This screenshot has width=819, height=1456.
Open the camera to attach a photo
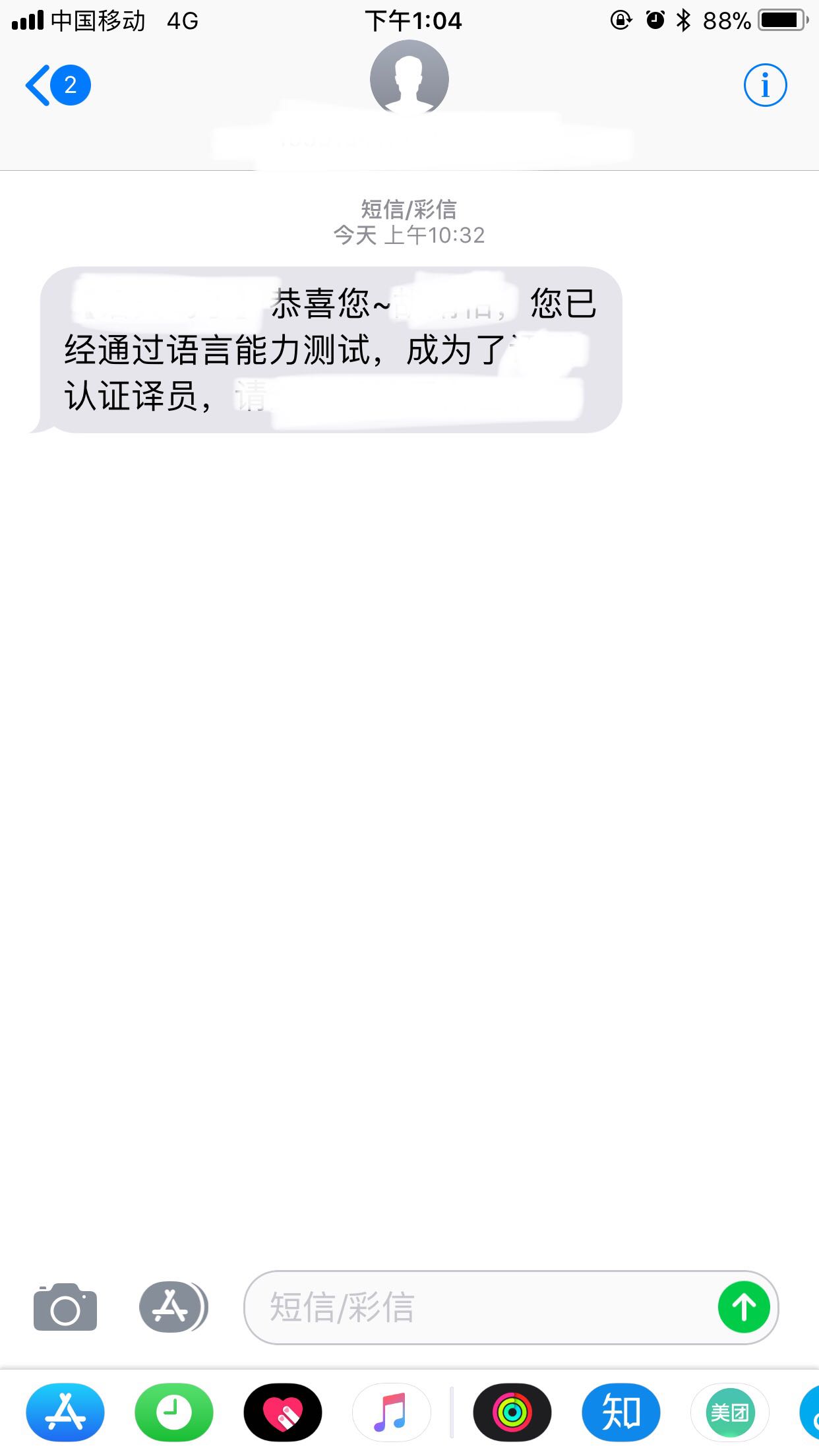point(65,1307)
